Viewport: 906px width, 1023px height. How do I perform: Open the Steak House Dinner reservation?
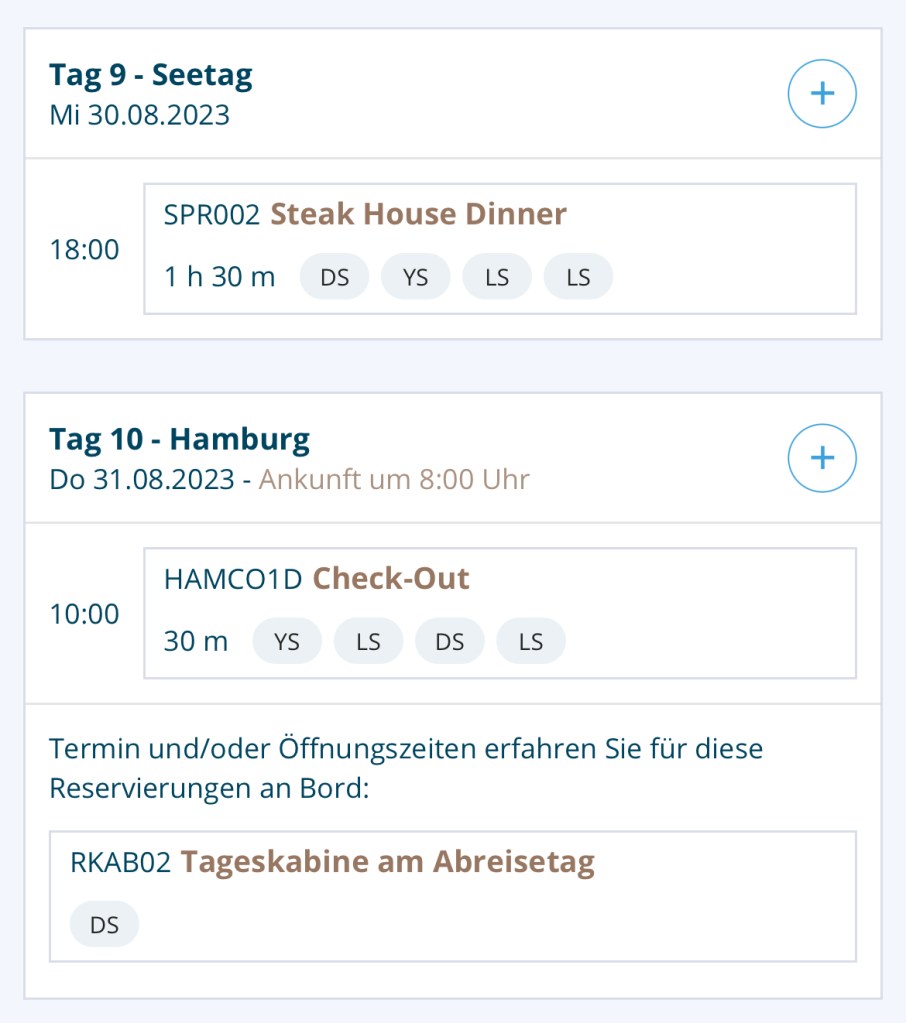click(x=499, y=248)
